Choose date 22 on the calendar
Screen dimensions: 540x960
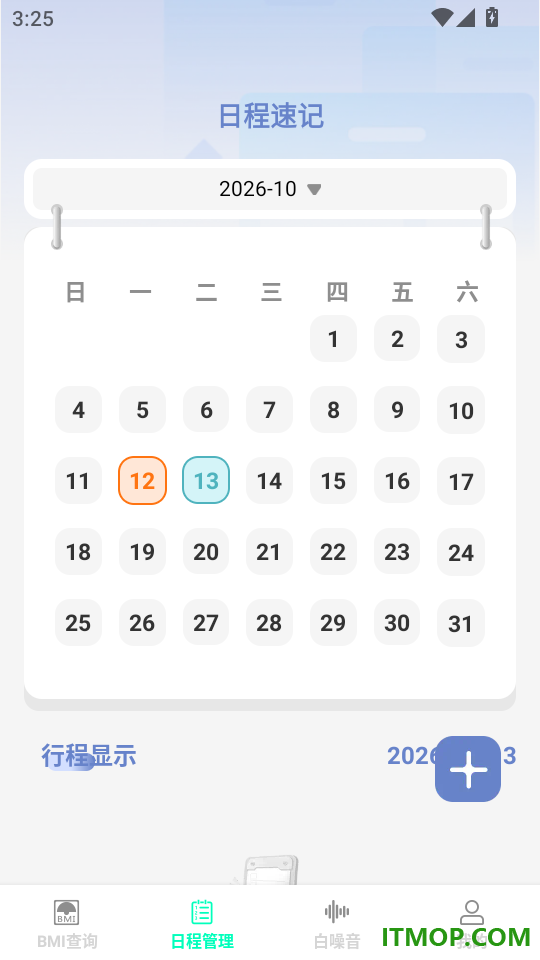pyautogui.click(x=333, y=552)
